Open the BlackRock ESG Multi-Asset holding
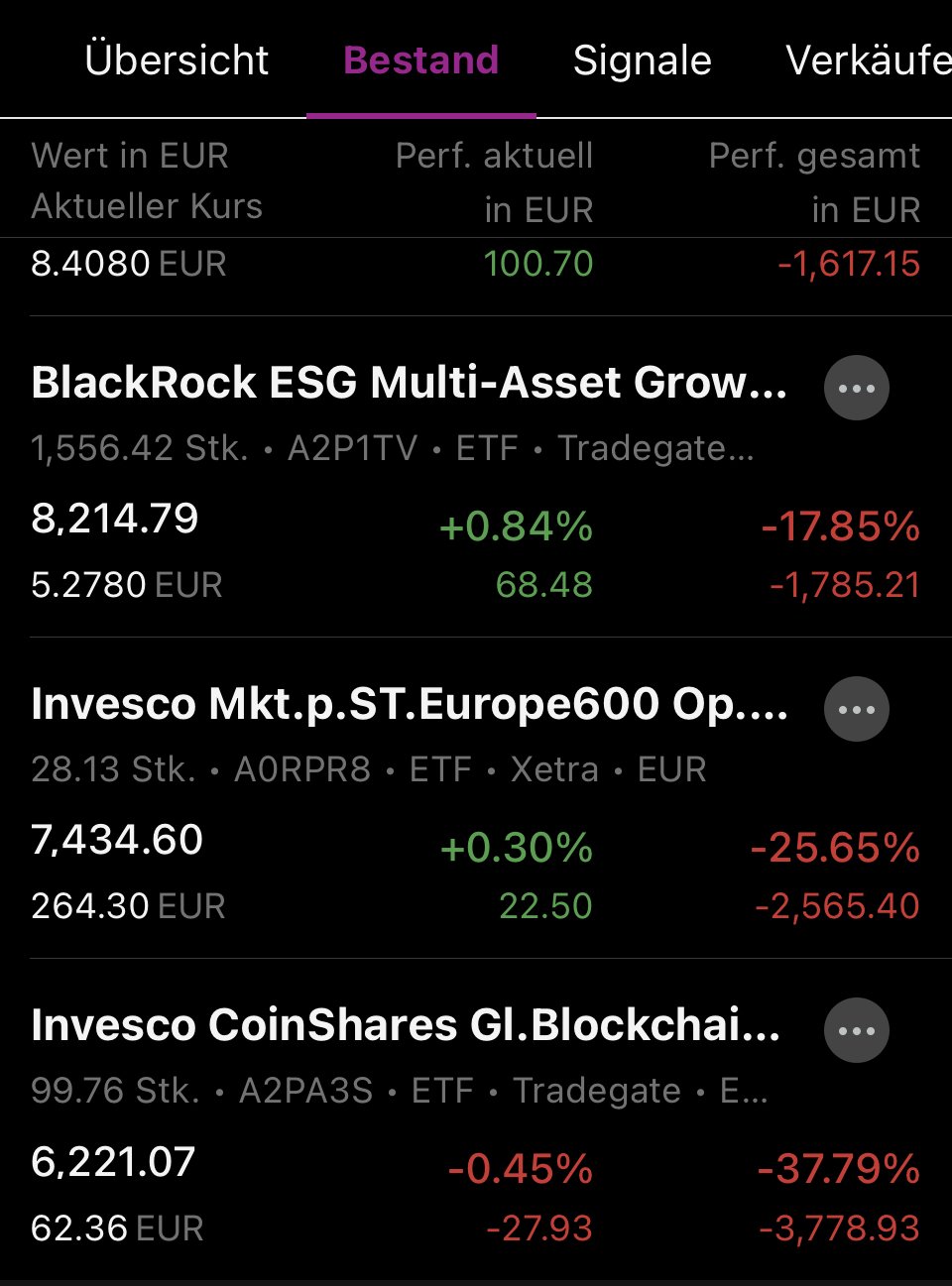 [x=409, y=383]
